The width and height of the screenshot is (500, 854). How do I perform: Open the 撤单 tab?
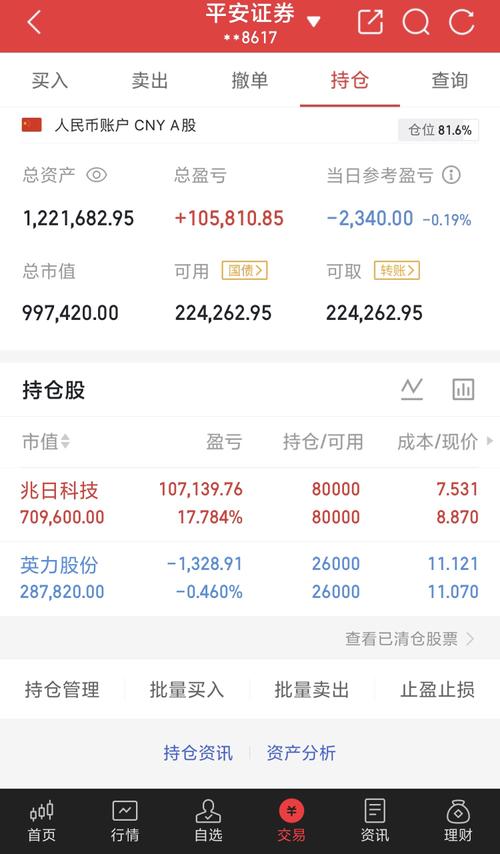249,81
